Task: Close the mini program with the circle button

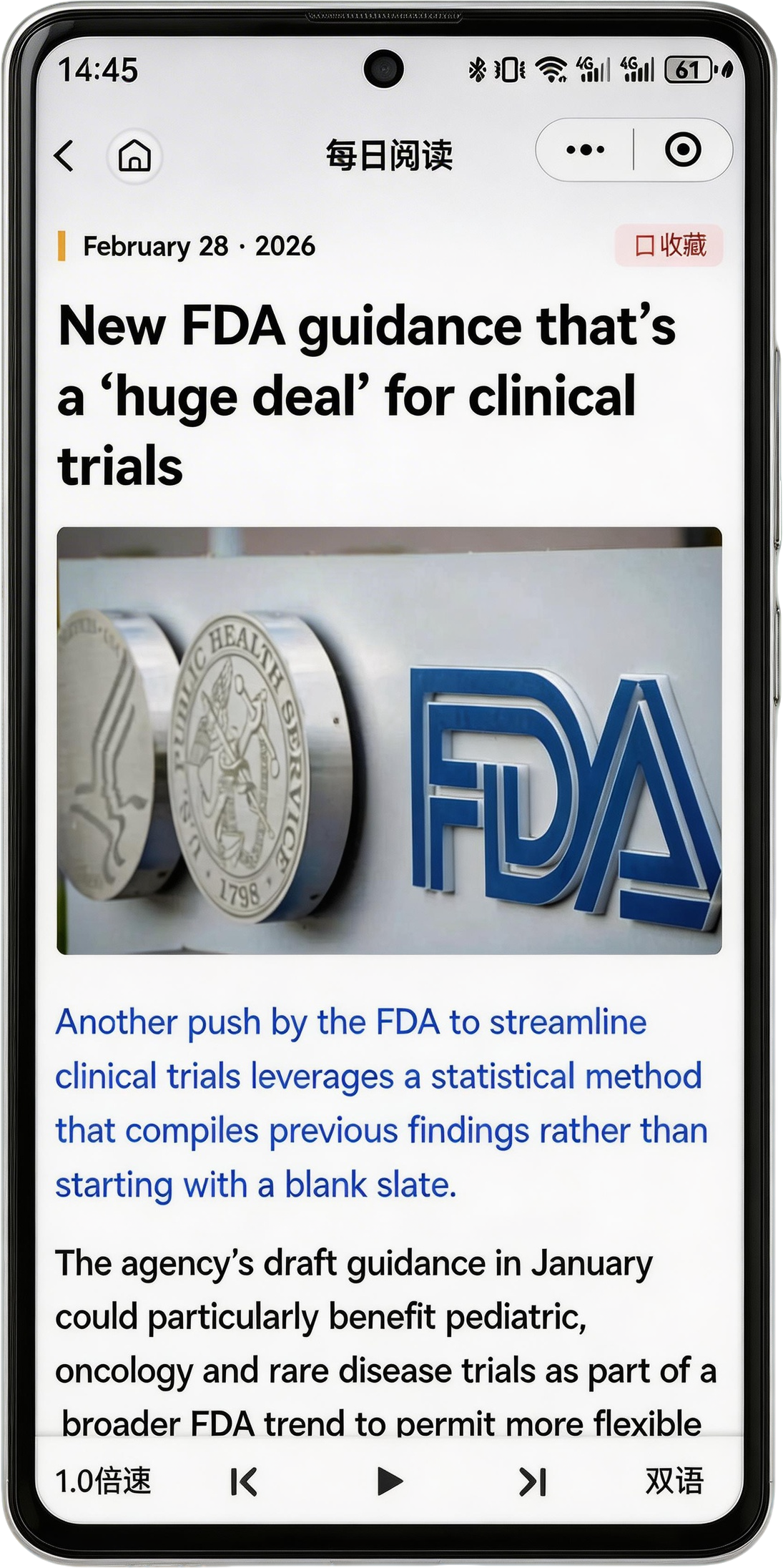Action: (682, 150)
